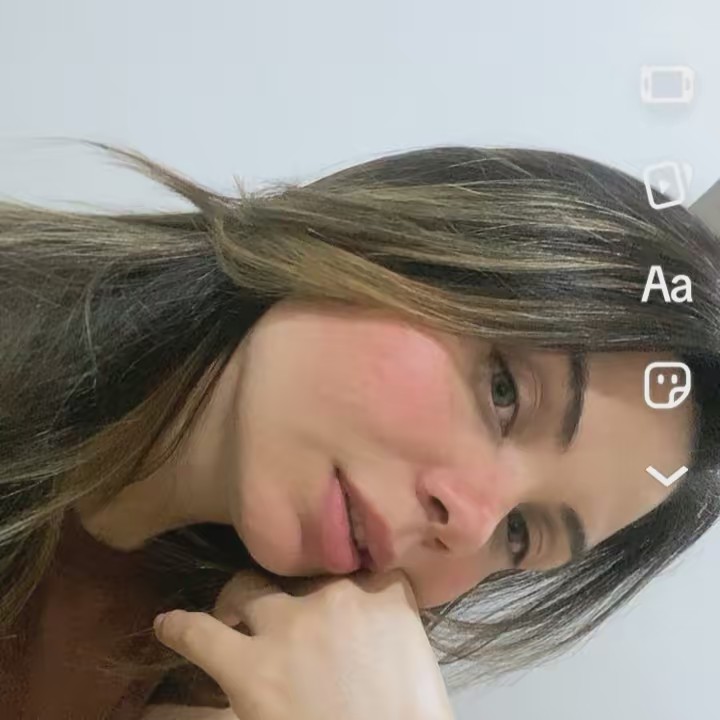This screenshot has width=720, height=720.
Task: Open the stacked media cards tool
Action: tap(667, 185)
